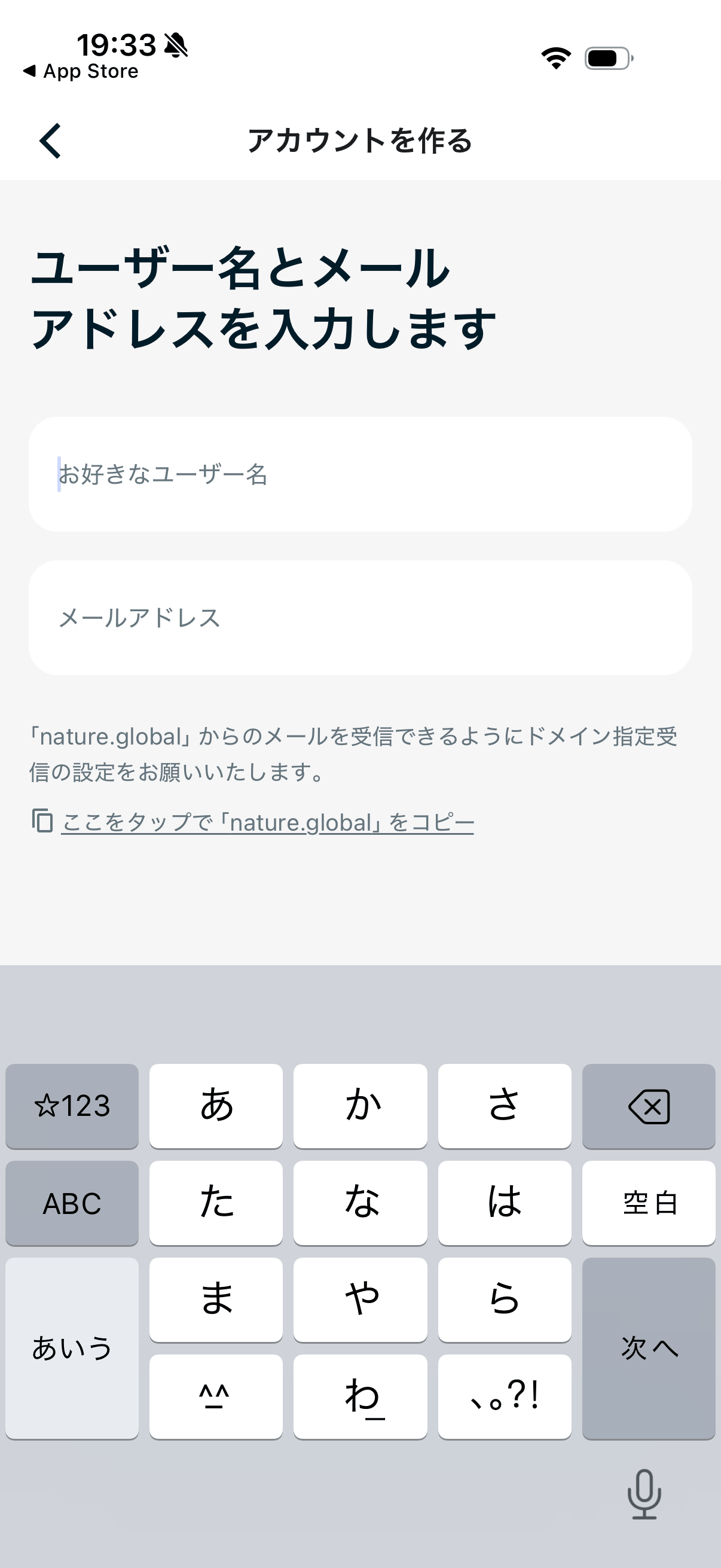Select the メールアドレス input field
Screen dimensions: 721x1568
pos(360,617)
